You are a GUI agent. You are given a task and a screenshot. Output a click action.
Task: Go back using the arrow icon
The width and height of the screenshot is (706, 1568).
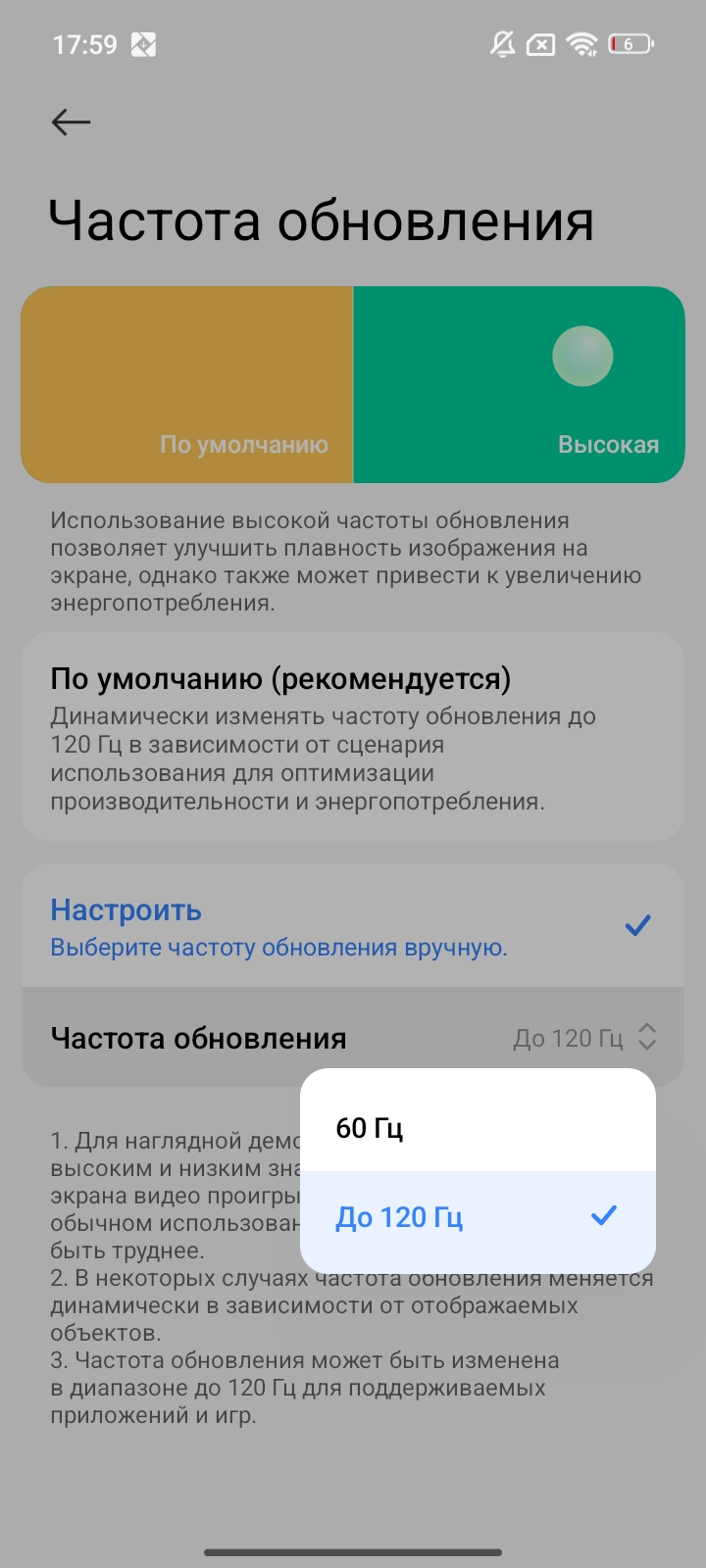[x=71, y=122]
